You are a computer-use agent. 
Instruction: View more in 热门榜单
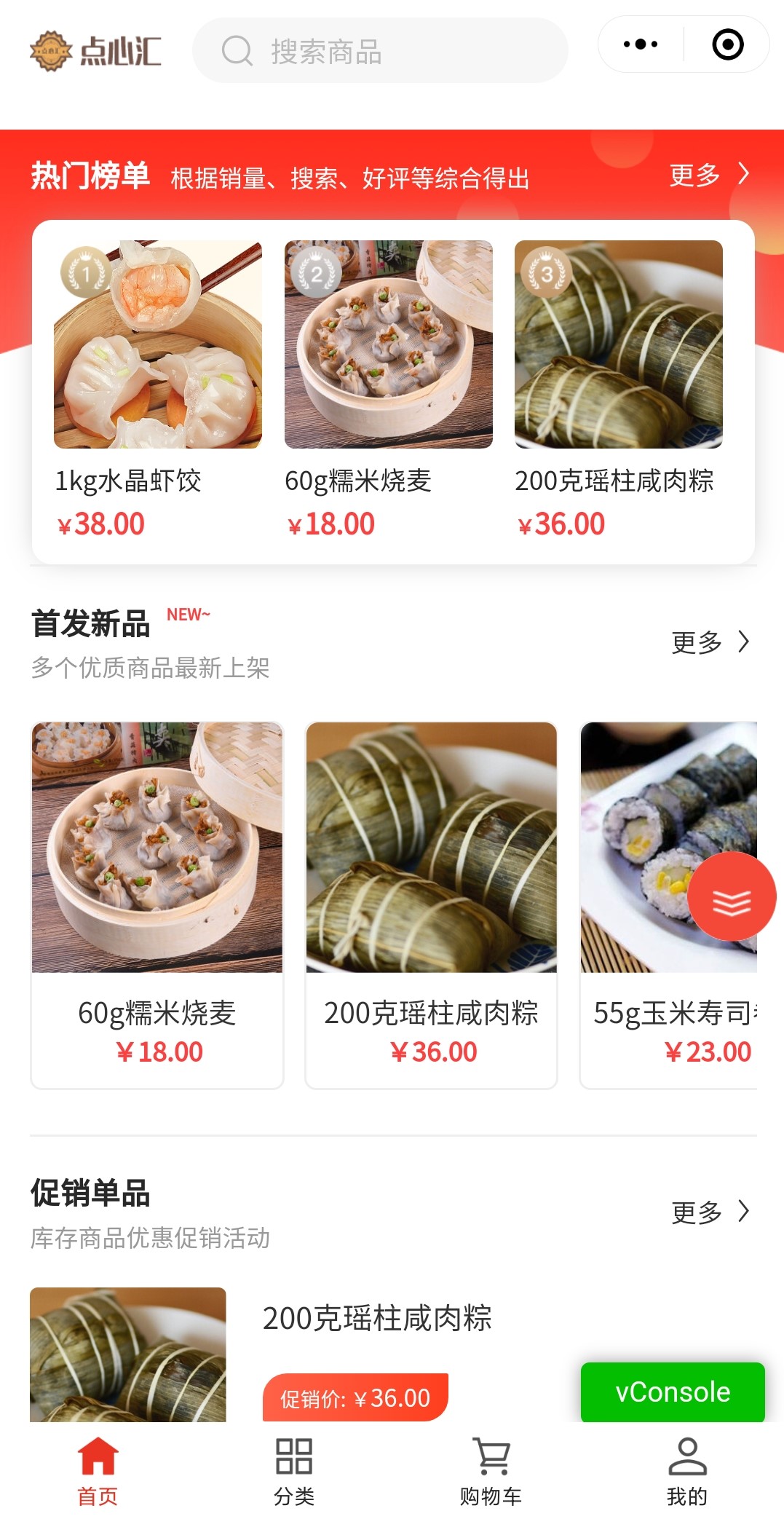[x=708, y=175]
